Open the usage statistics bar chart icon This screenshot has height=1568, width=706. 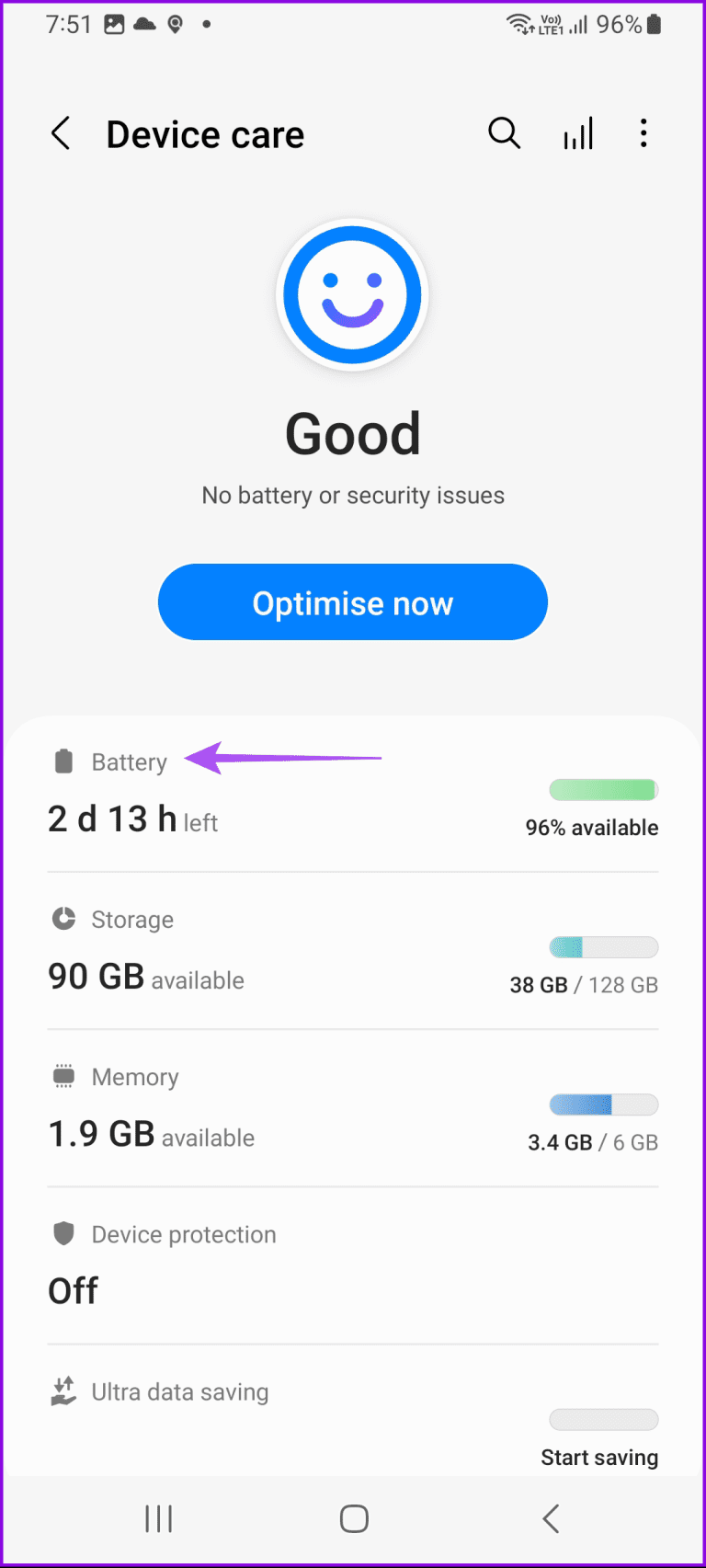click(578, 133)
